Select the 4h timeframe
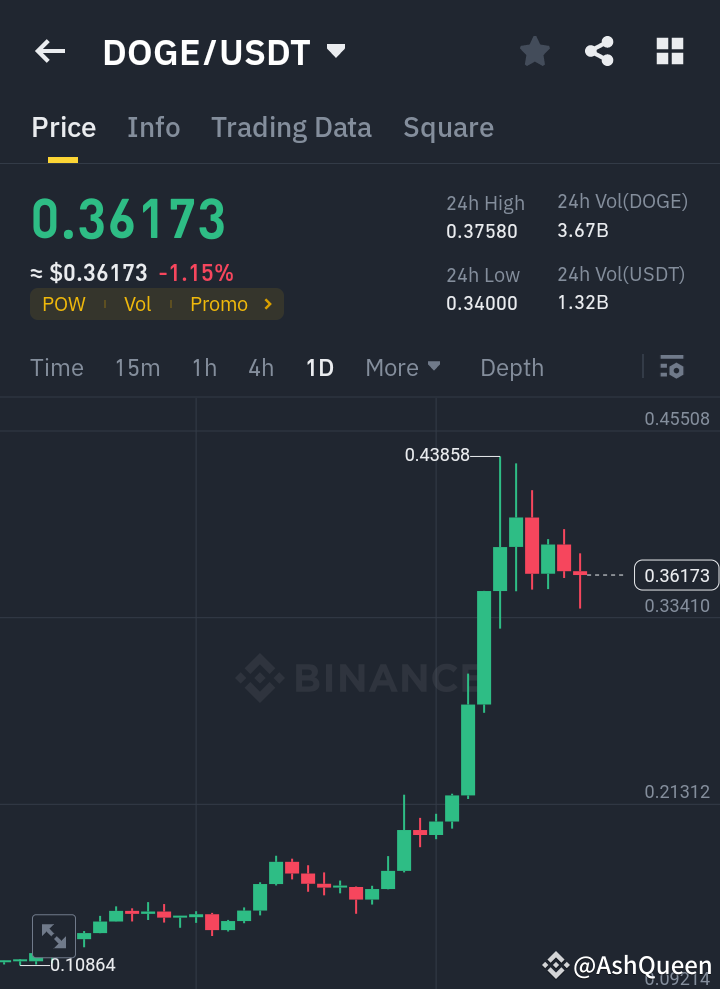Screen dimensions: 720x989 (x=261, y=368)
